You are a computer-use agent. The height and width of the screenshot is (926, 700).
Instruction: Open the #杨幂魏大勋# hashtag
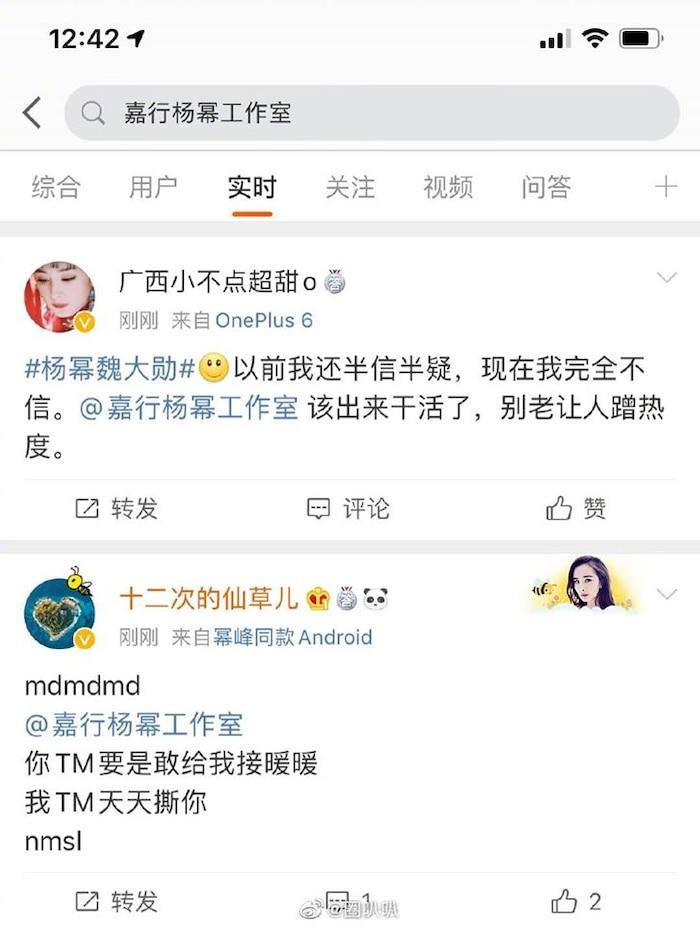(x=109, y=369)
